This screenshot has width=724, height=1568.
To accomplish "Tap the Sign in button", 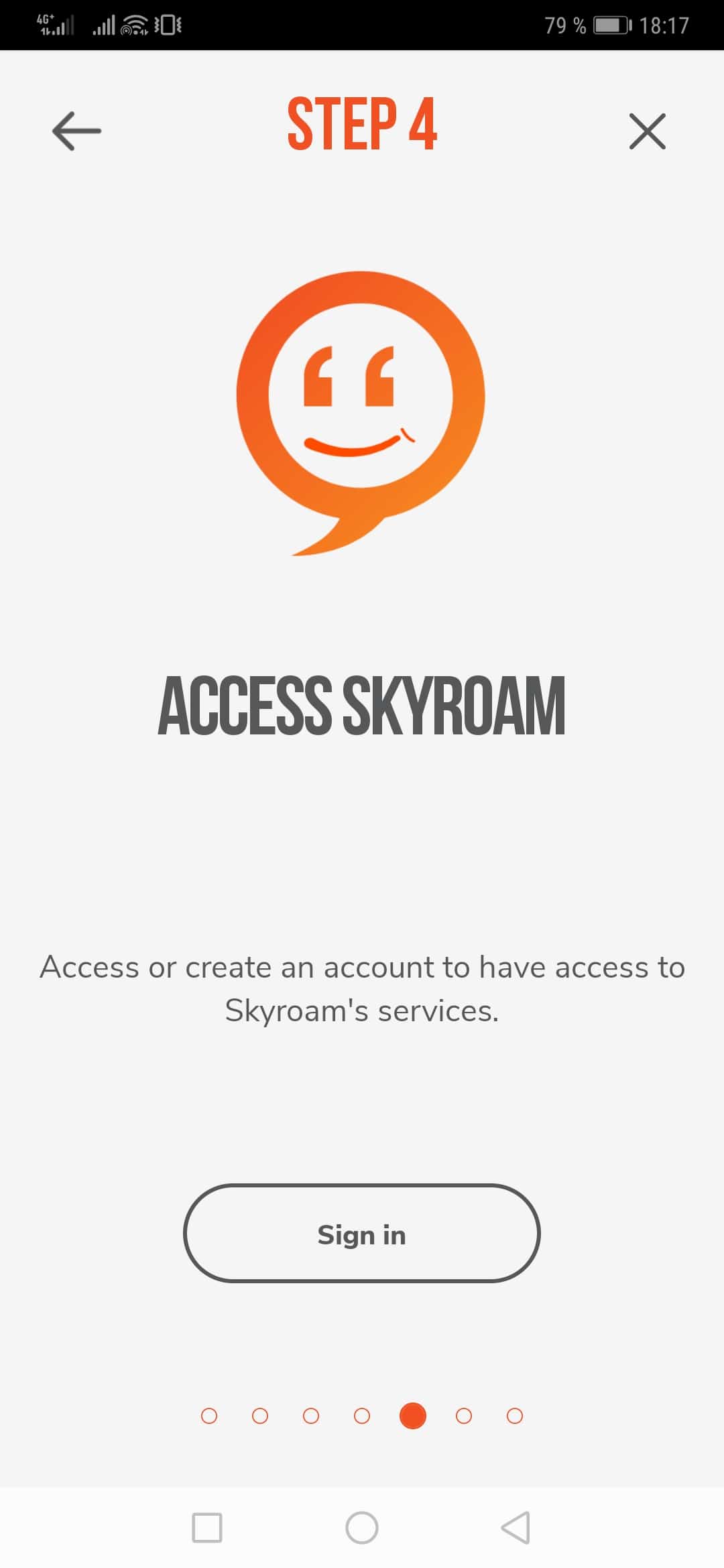I will point(361,1234).
